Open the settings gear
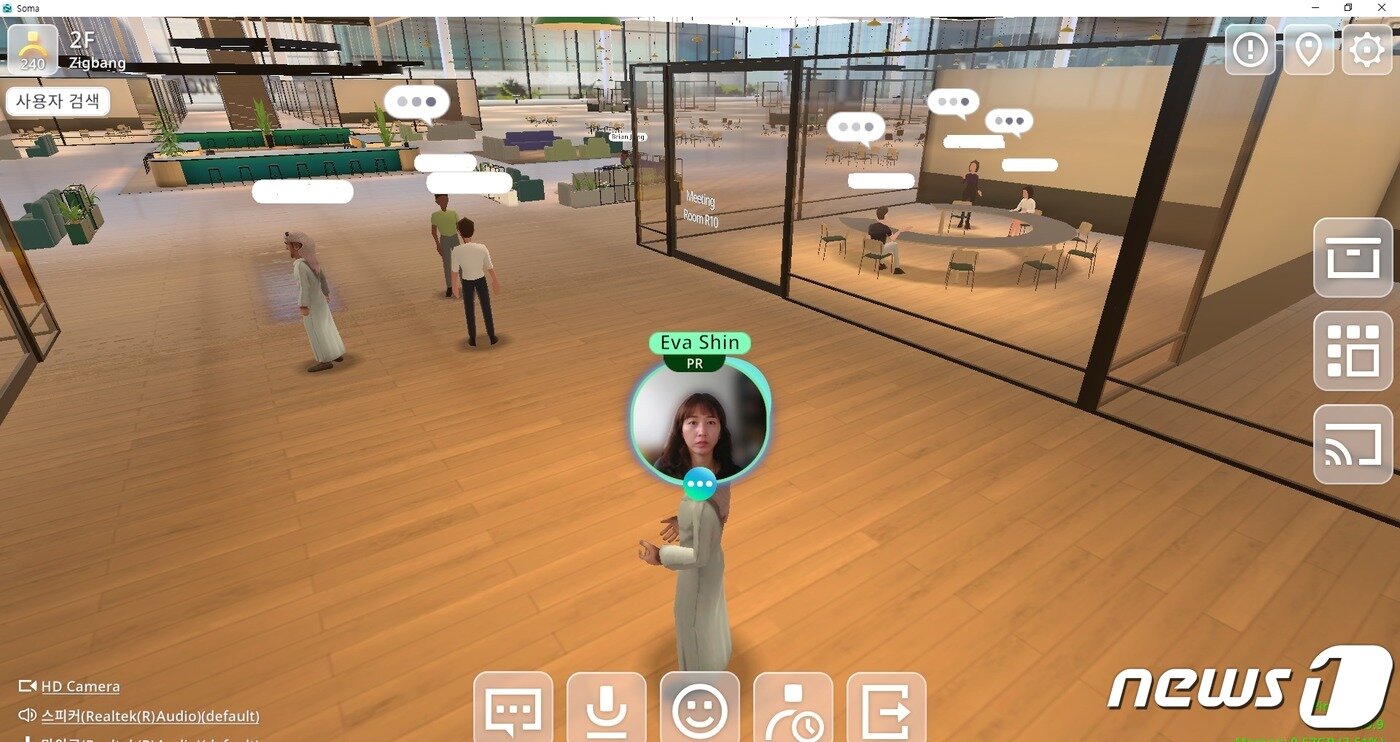1400x742 pixels. pos(1366,50)
